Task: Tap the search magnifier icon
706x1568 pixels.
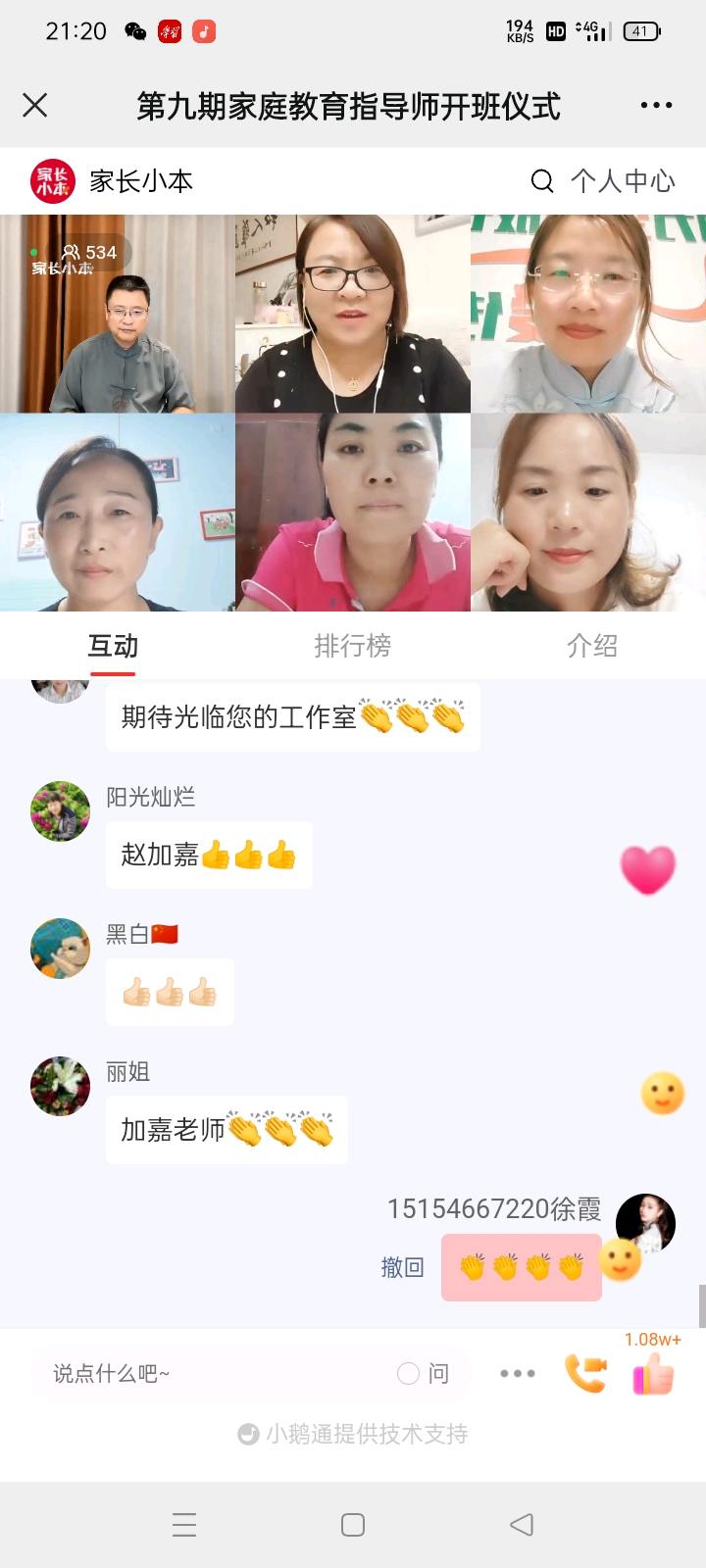Action: coord(541,181)
